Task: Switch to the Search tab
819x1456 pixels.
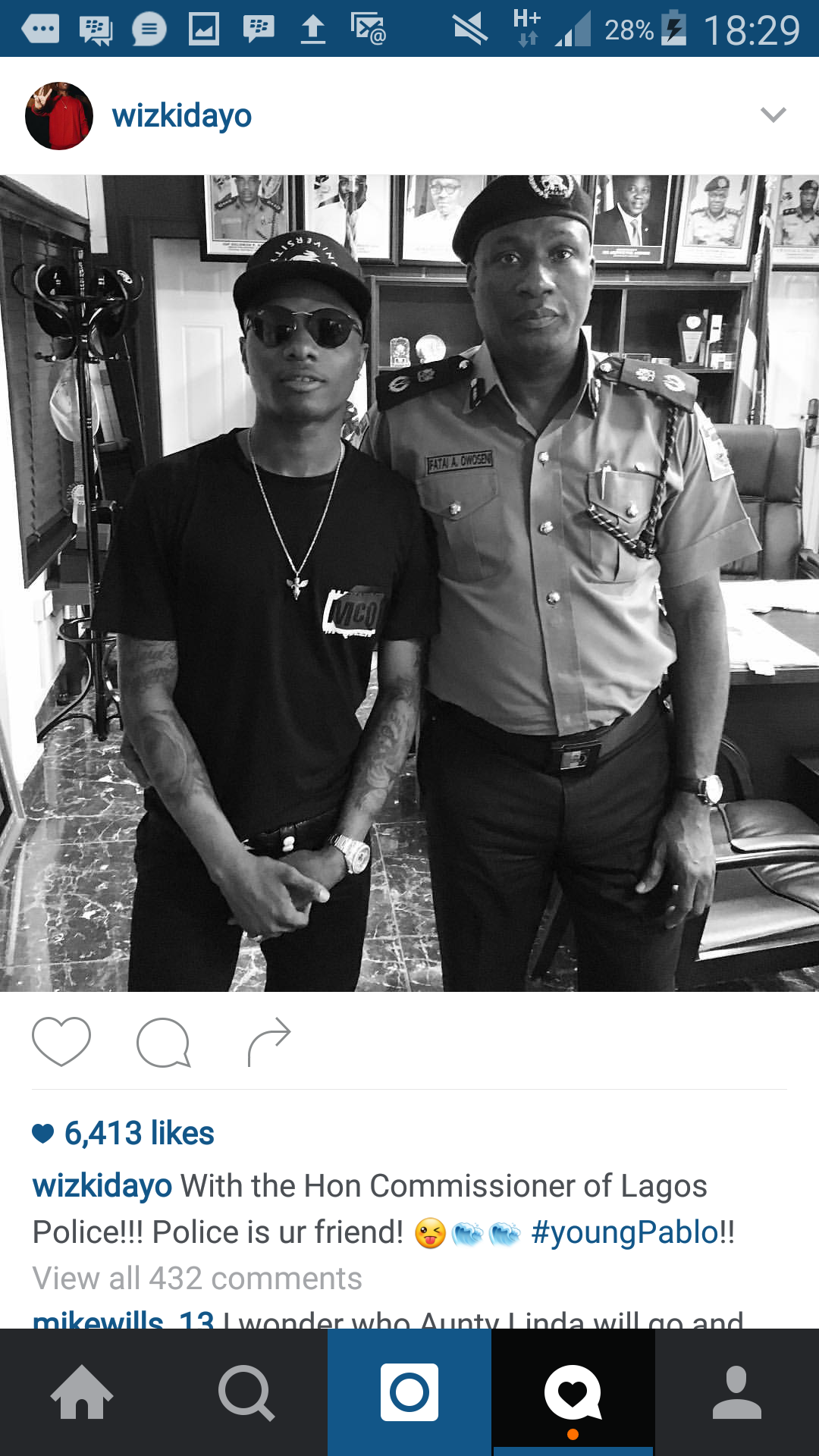Action: point(246,1392)
